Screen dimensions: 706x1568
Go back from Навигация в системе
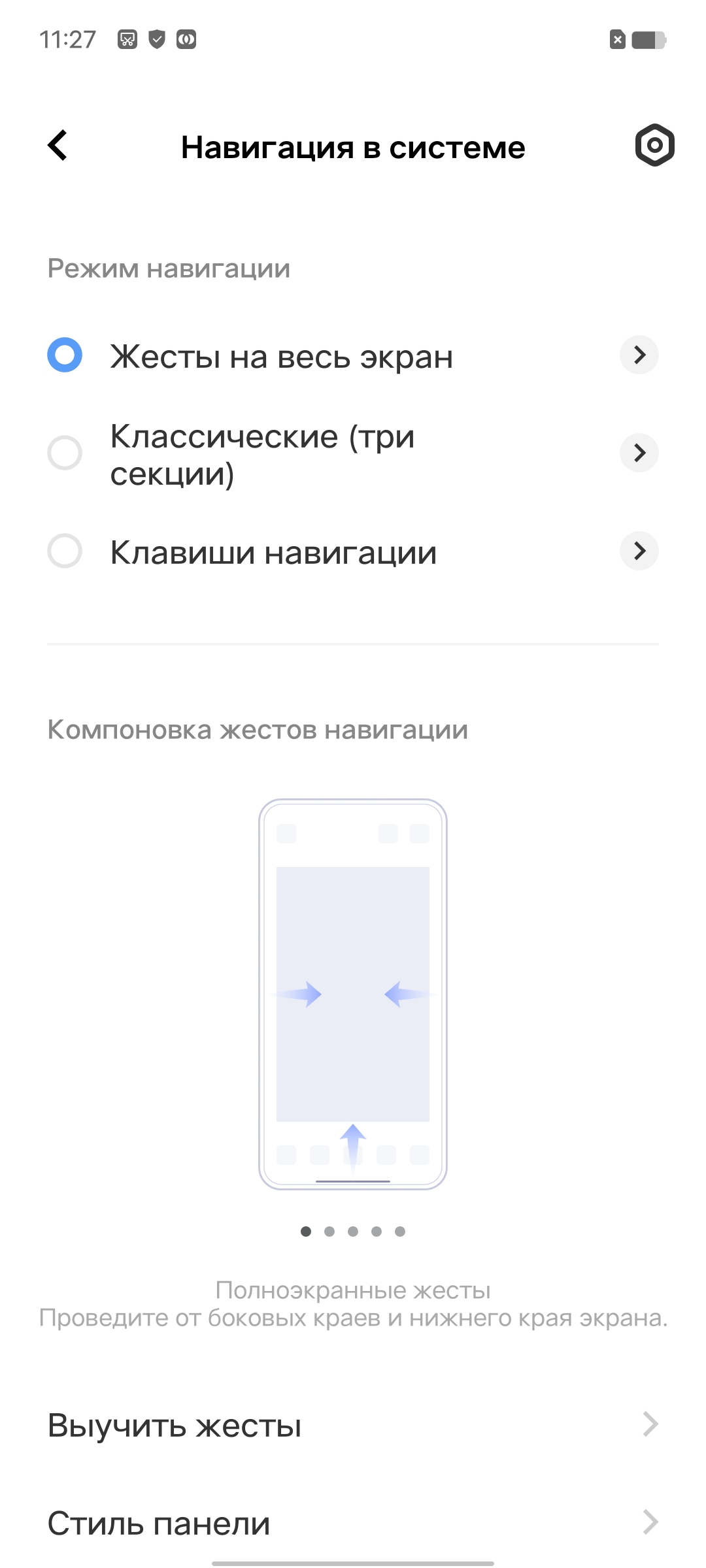click(x=58, y=145)
